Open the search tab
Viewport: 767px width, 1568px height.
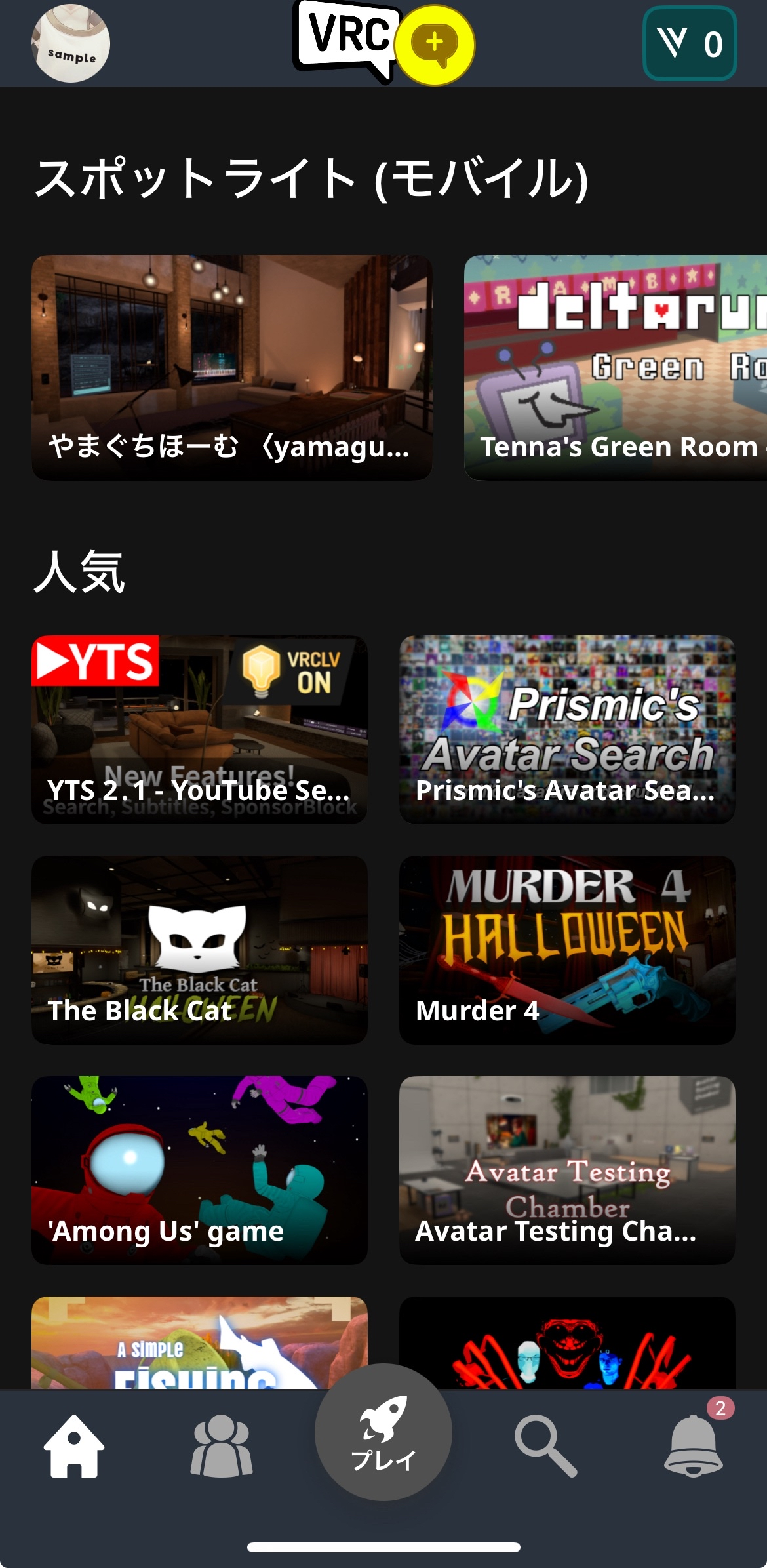coord(545,1446)
